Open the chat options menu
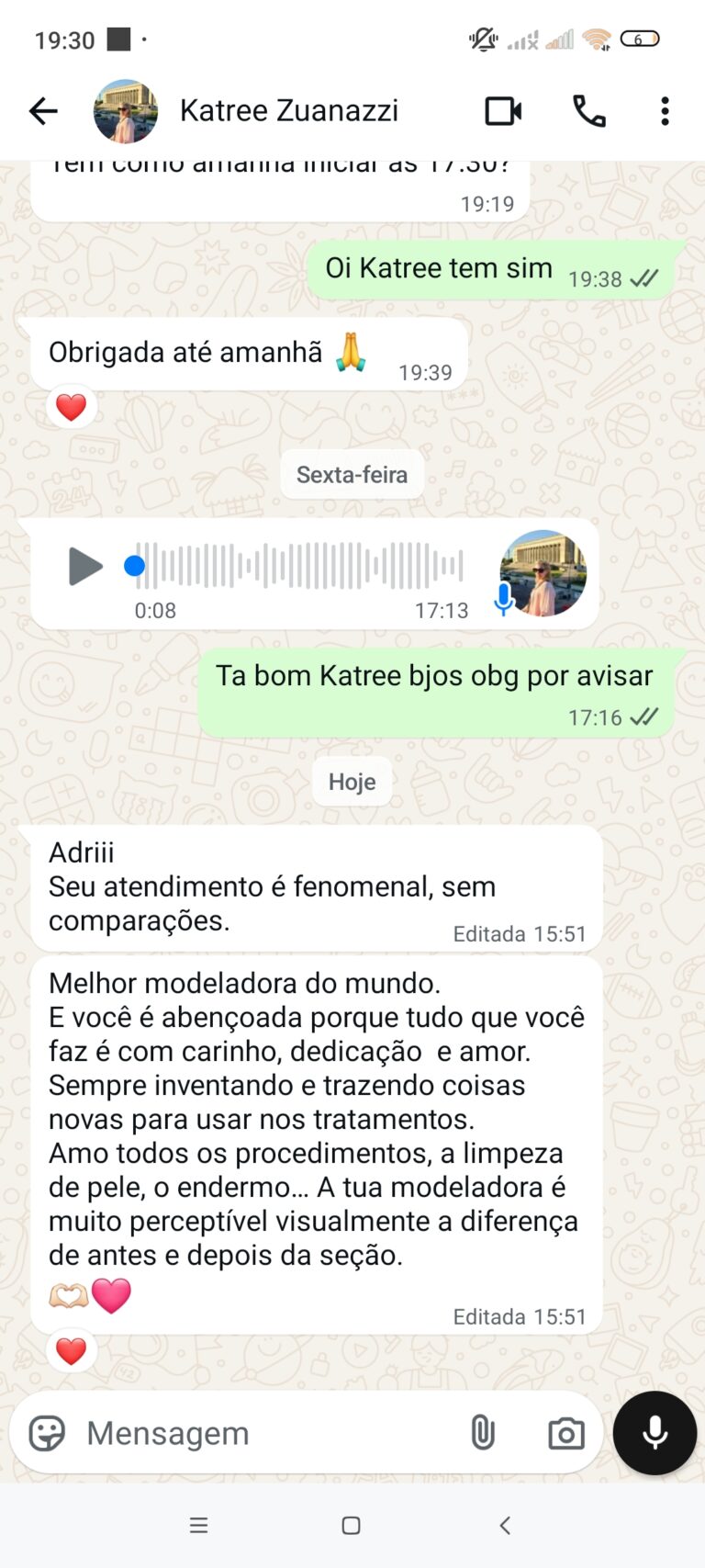Screen dimensions: 705x1568 664,110
